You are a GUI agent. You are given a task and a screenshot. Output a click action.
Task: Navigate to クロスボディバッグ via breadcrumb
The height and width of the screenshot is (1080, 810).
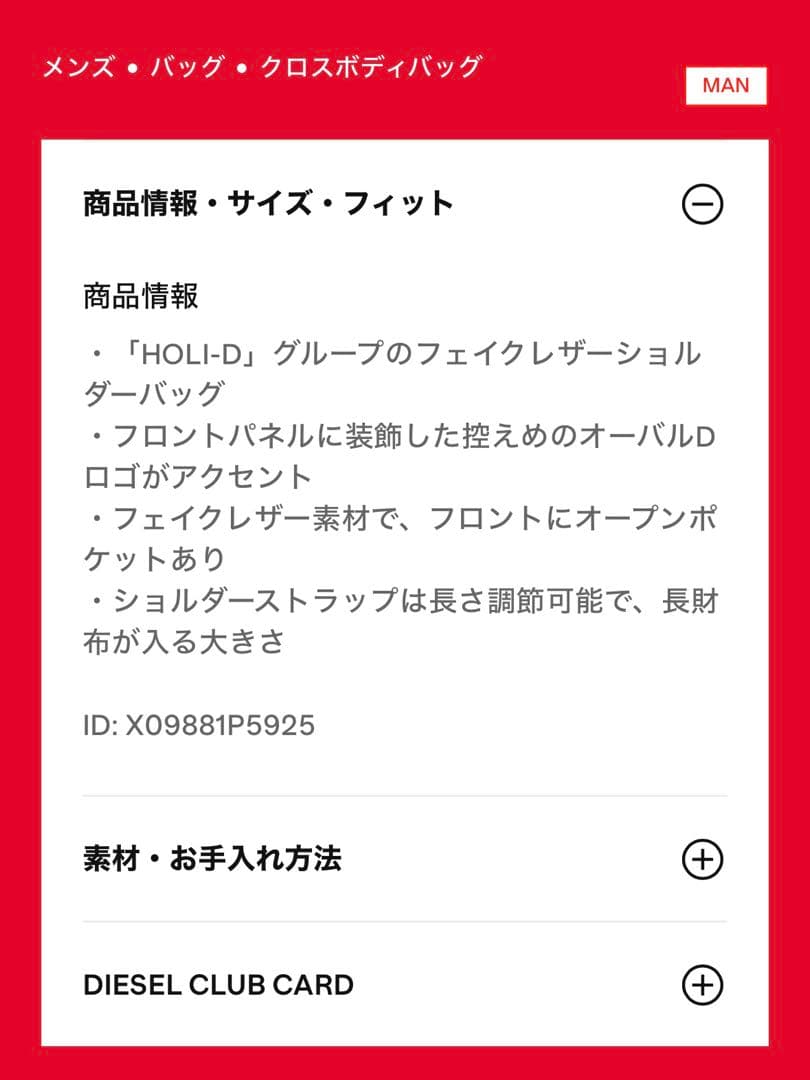click(x=371, y=67)
